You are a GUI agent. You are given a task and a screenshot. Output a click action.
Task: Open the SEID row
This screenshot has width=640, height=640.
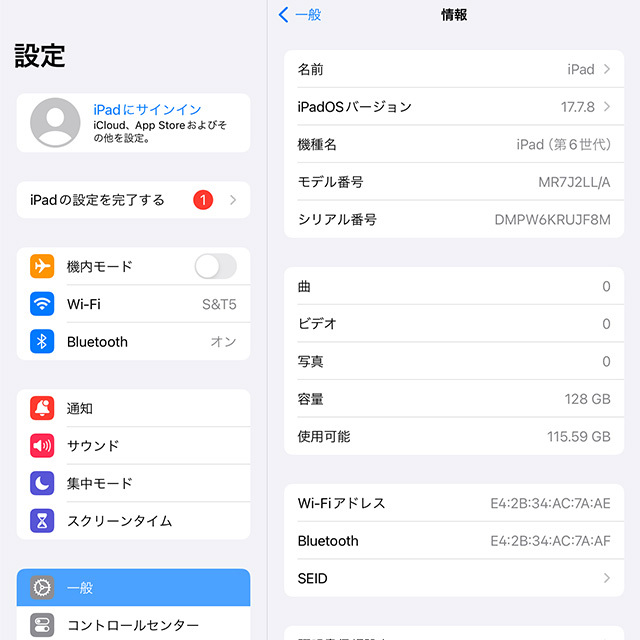pos(453,578)
